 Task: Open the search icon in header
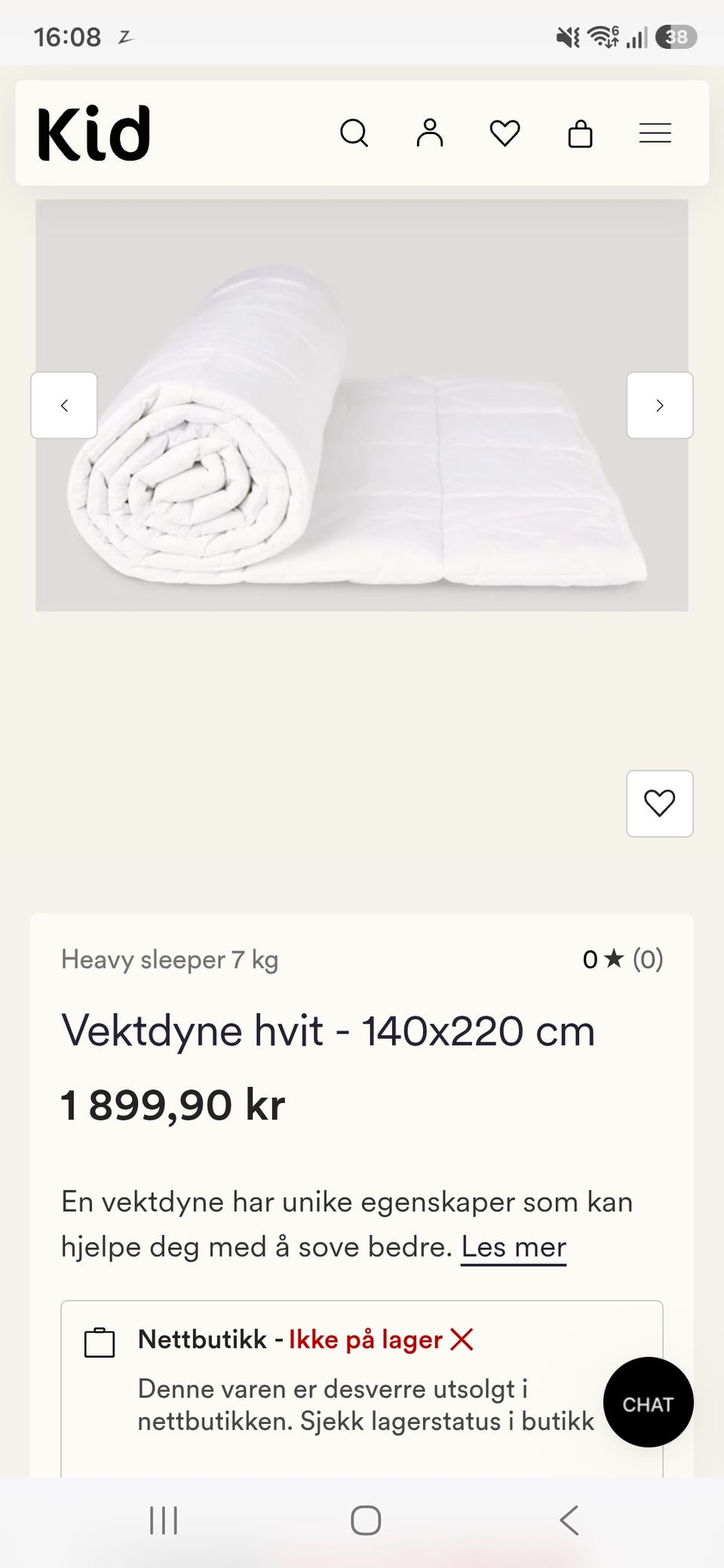tap(354, 133)
